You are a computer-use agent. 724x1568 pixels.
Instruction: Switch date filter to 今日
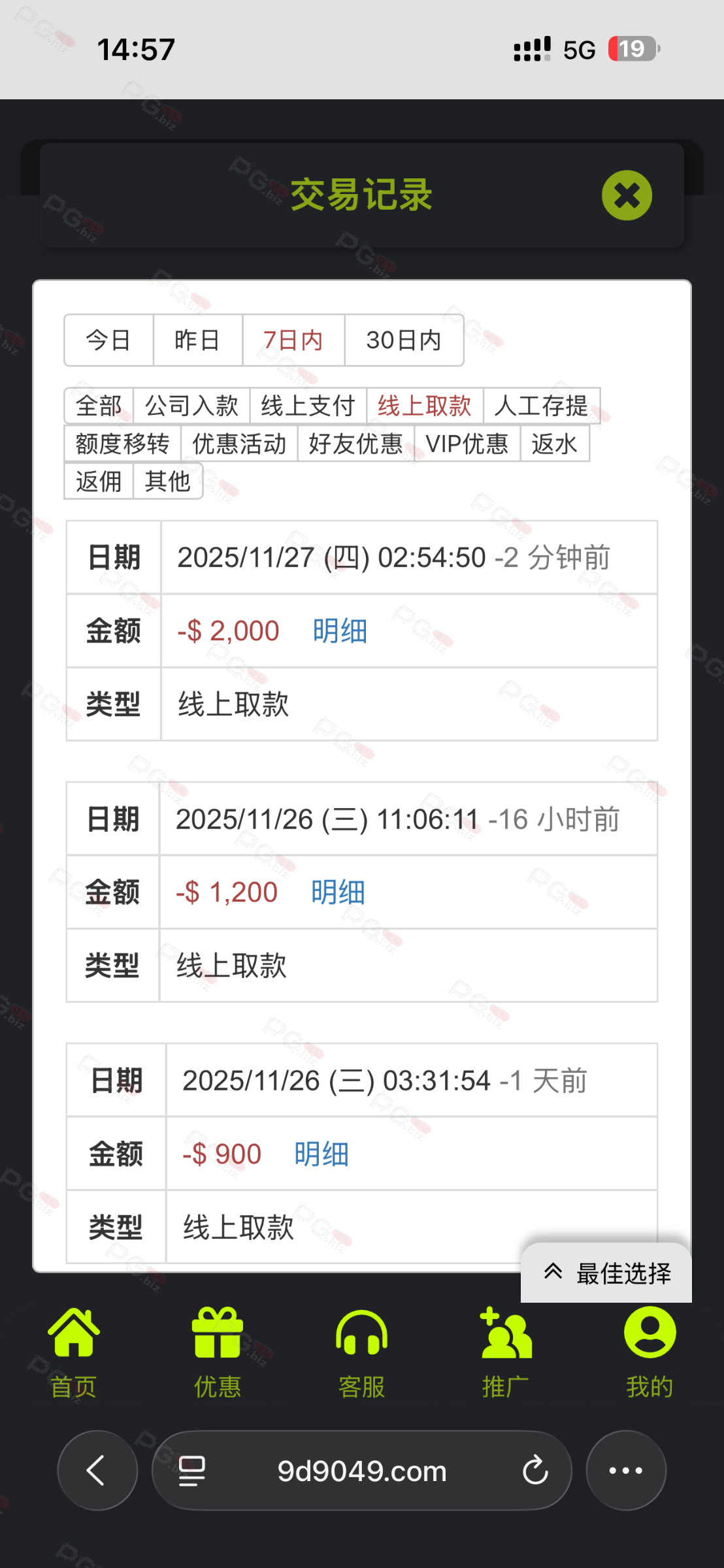tap(108, 340)
